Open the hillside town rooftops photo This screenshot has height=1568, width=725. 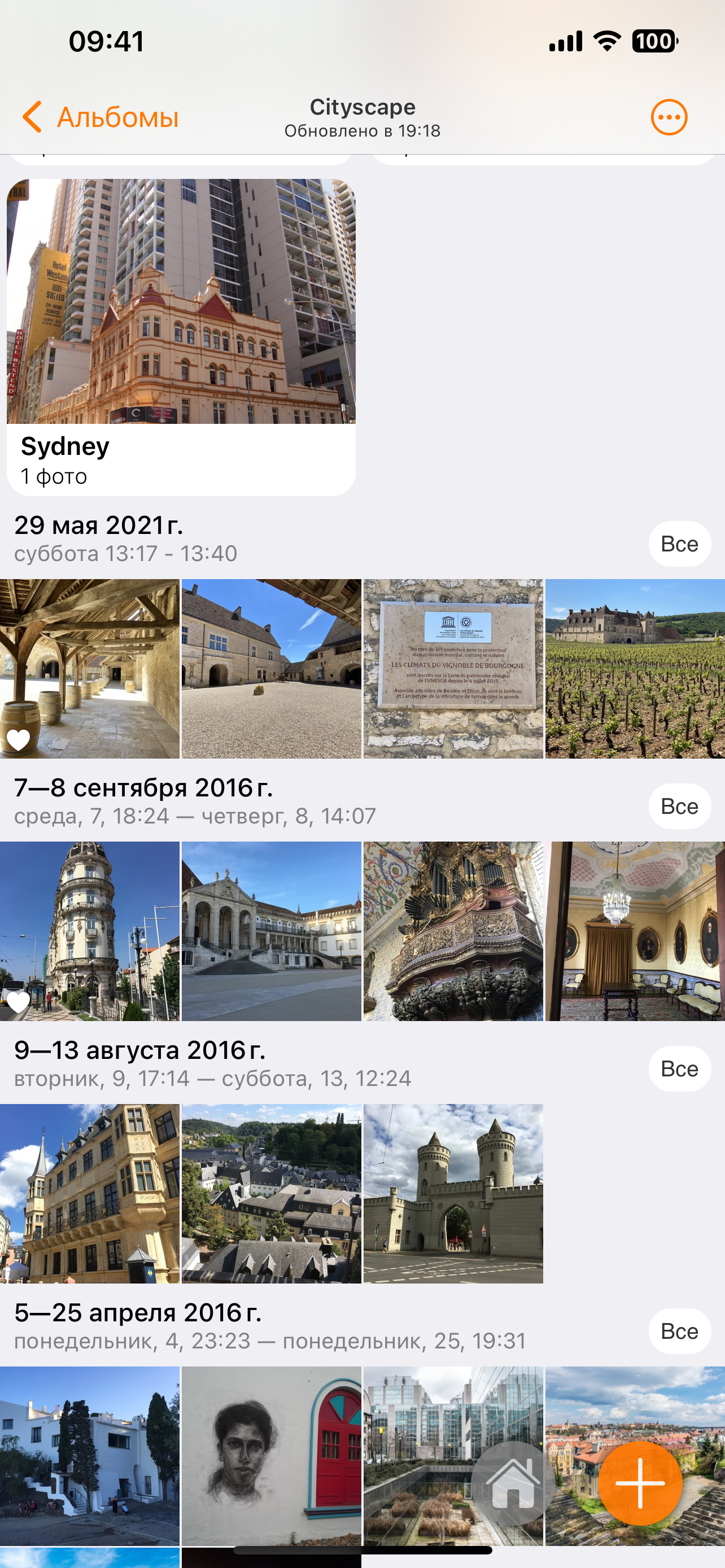272,1193
